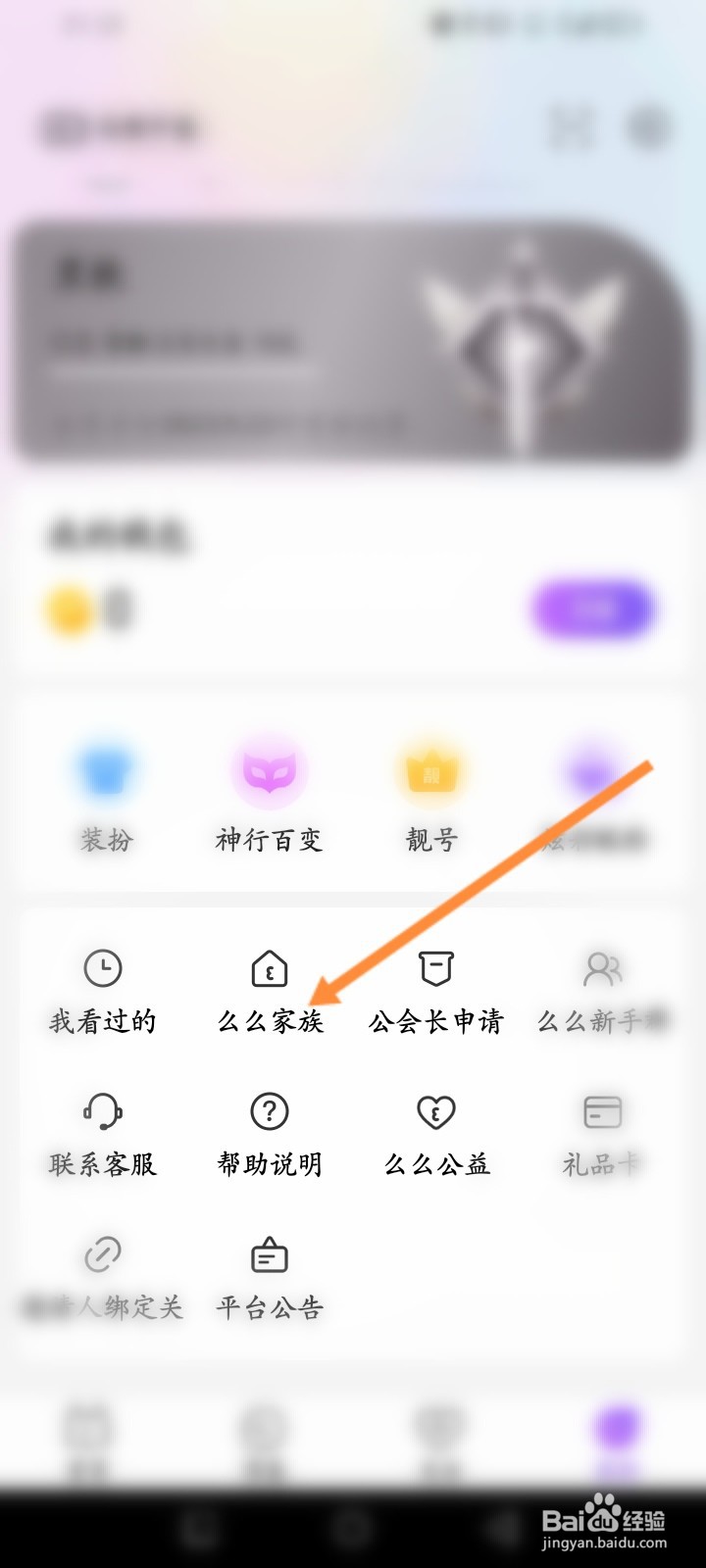The width and height of the screenshot is (706, 1568).
Task: Open 联系客服 headset support icon
Action: [x=102, y=1112]
